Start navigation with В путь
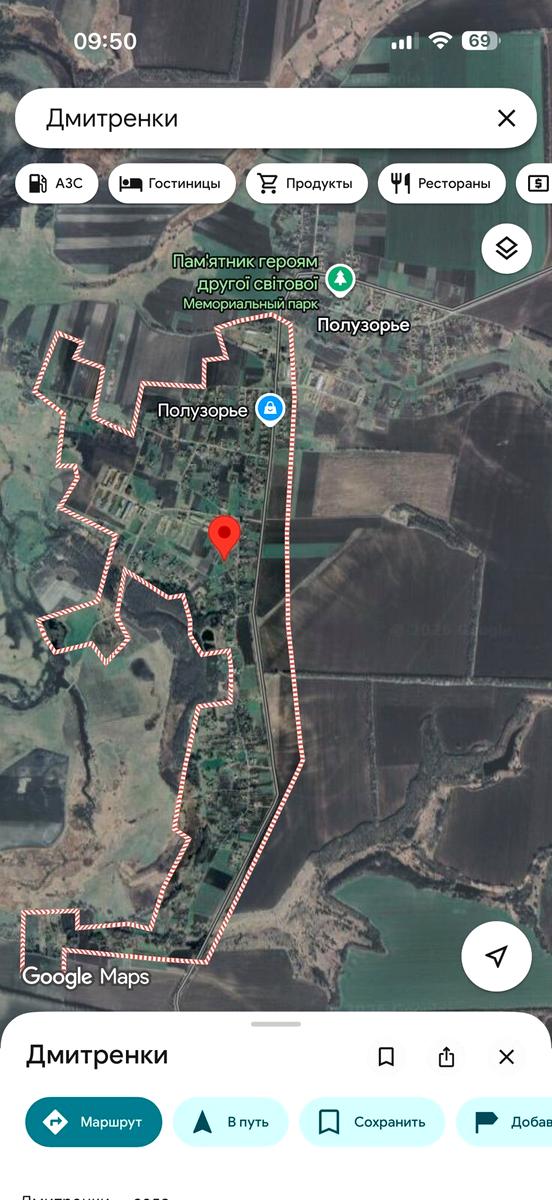Viewport: 552px width, 1200px height. coord(231,1122)
